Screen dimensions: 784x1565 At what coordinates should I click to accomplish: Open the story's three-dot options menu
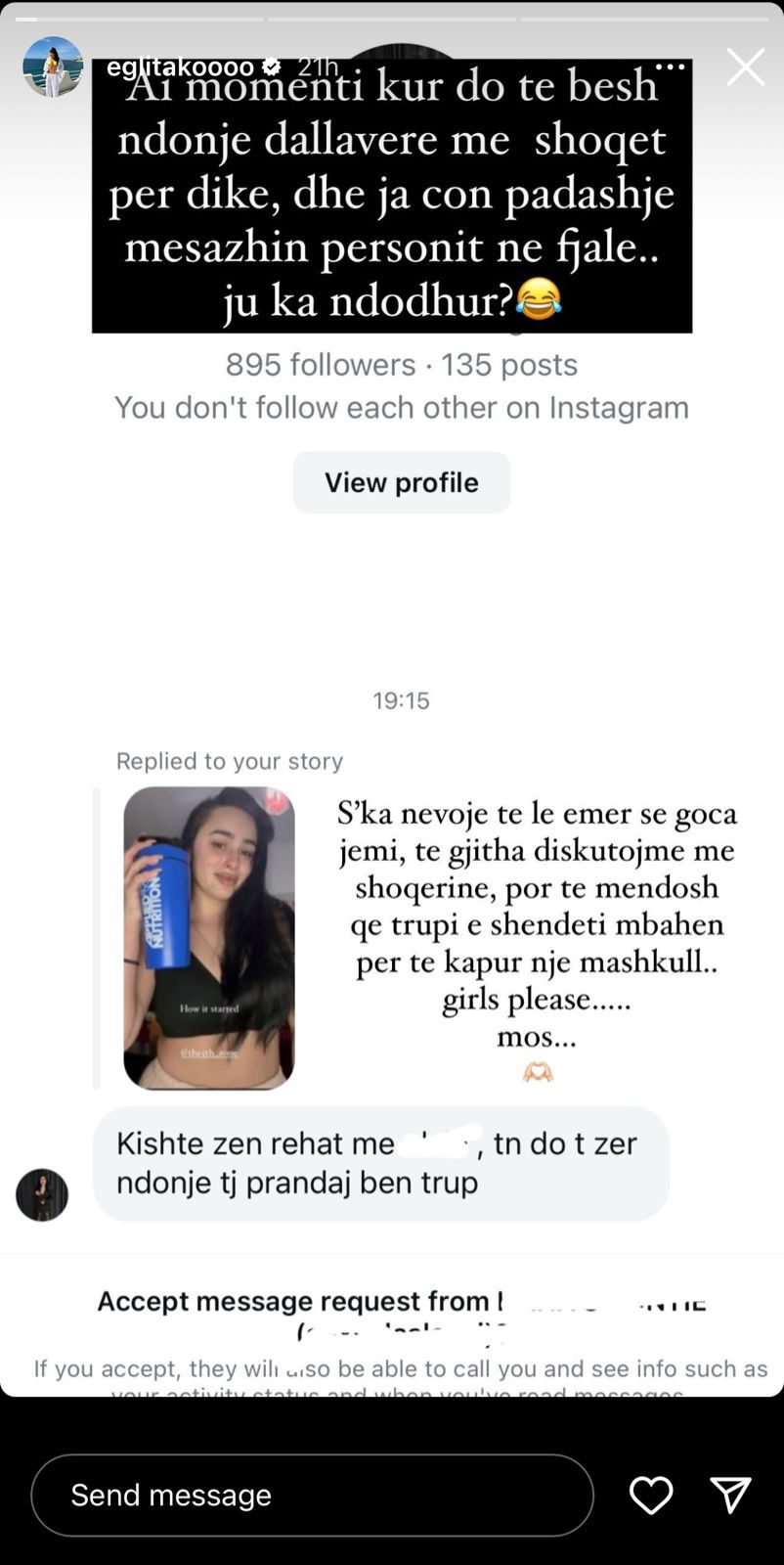(670, 67)
